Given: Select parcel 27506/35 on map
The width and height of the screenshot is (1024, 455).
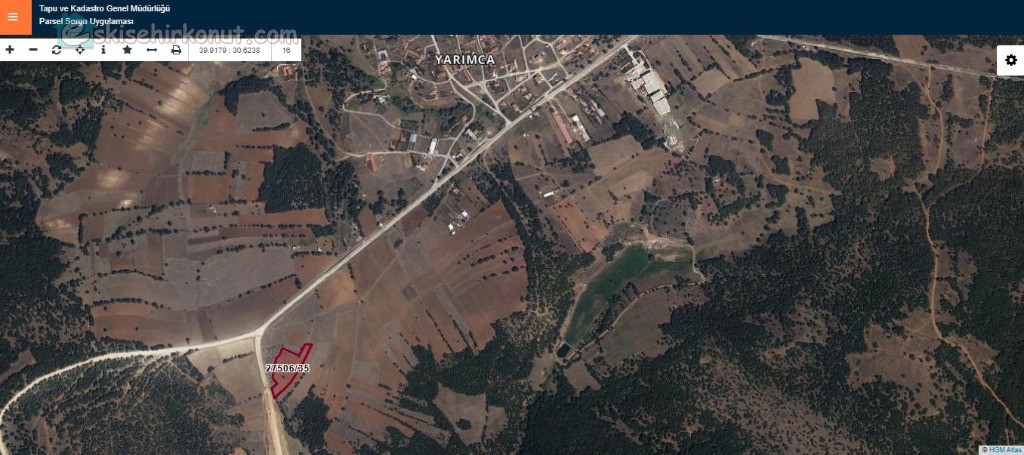Looking at the screenshot, I should coord(288,367).
